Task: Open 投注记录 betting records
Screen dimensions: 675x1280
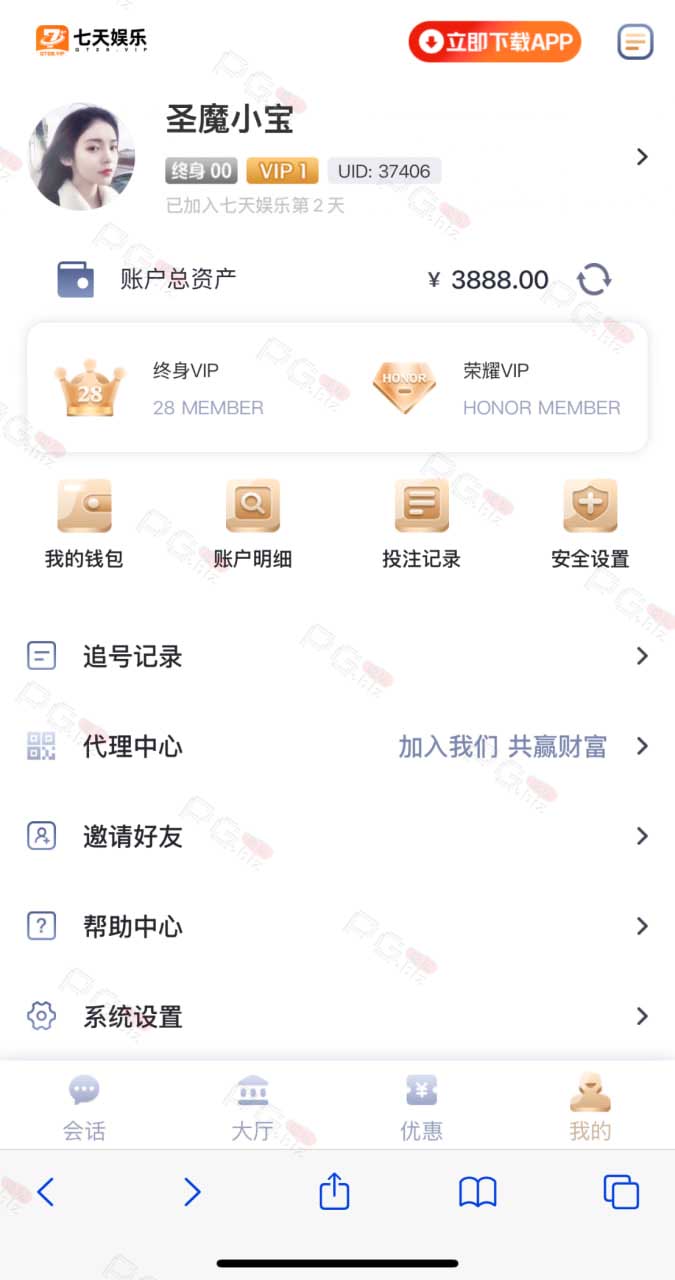Action: (x=421, y=524)
